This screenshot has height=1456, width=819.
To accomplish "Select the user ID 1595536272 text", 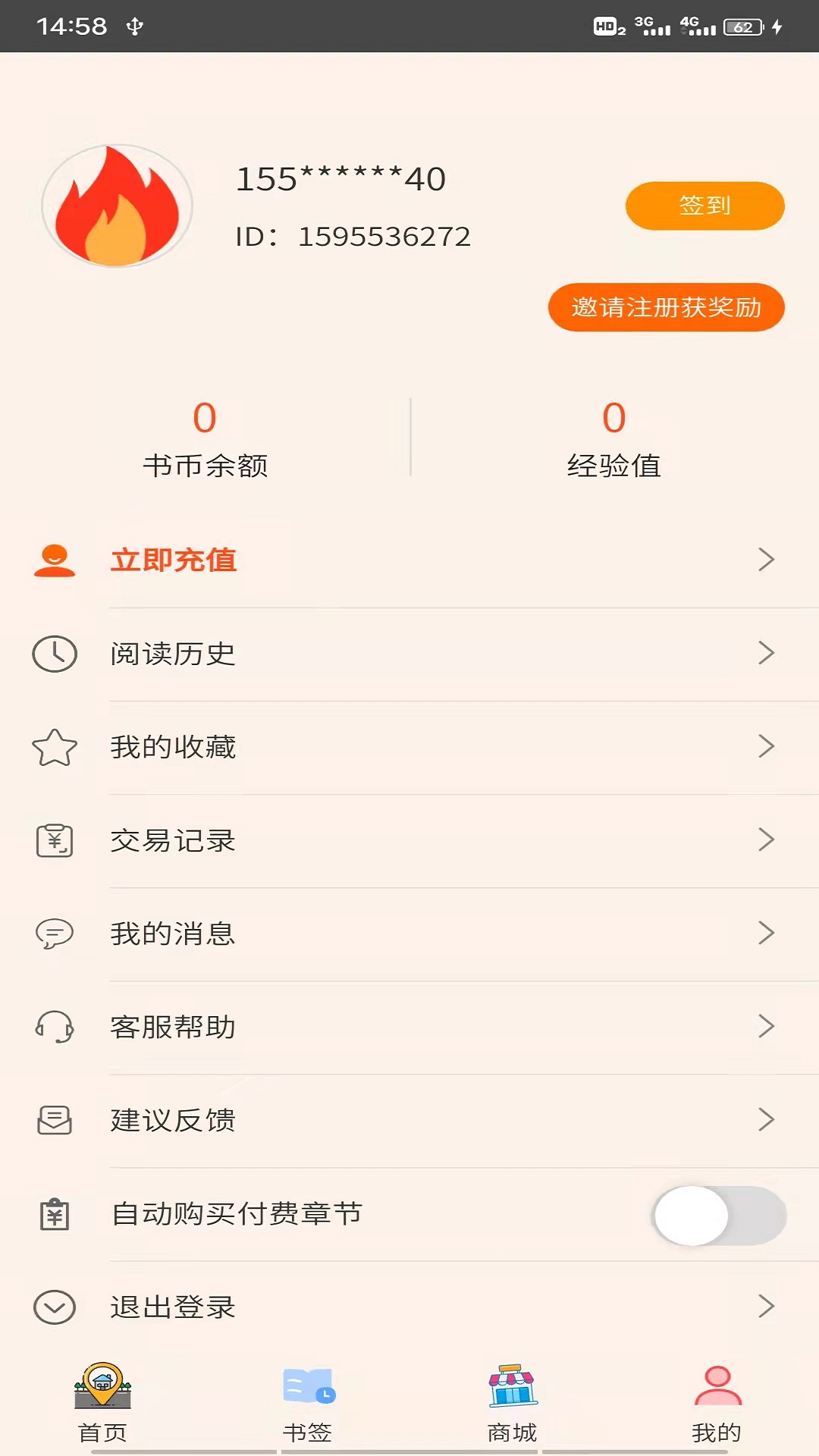I will click(353, 236).
